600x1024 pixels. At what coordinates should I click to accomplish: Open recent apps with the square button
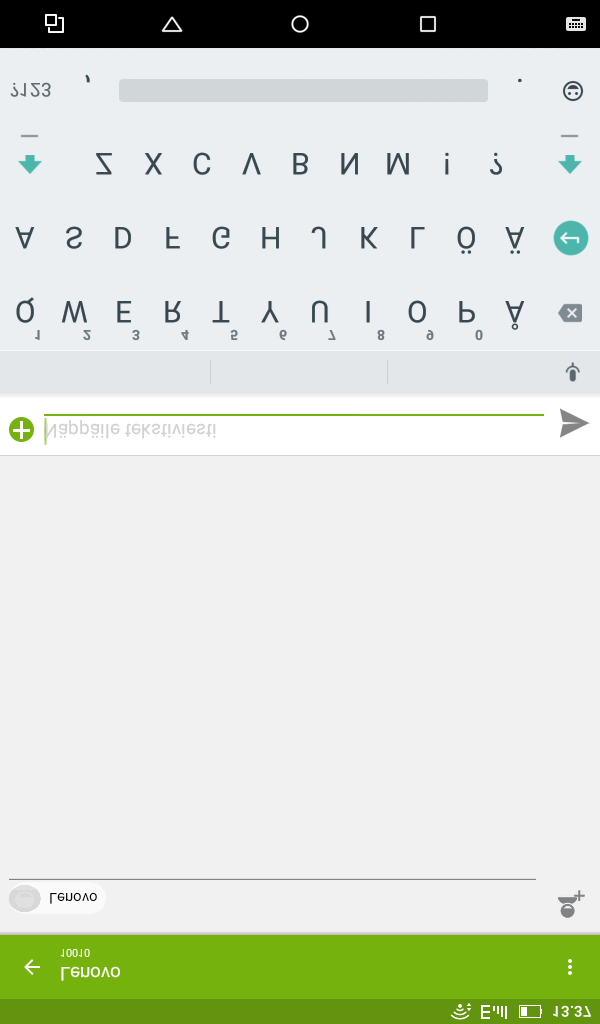(x=428, y=24)
